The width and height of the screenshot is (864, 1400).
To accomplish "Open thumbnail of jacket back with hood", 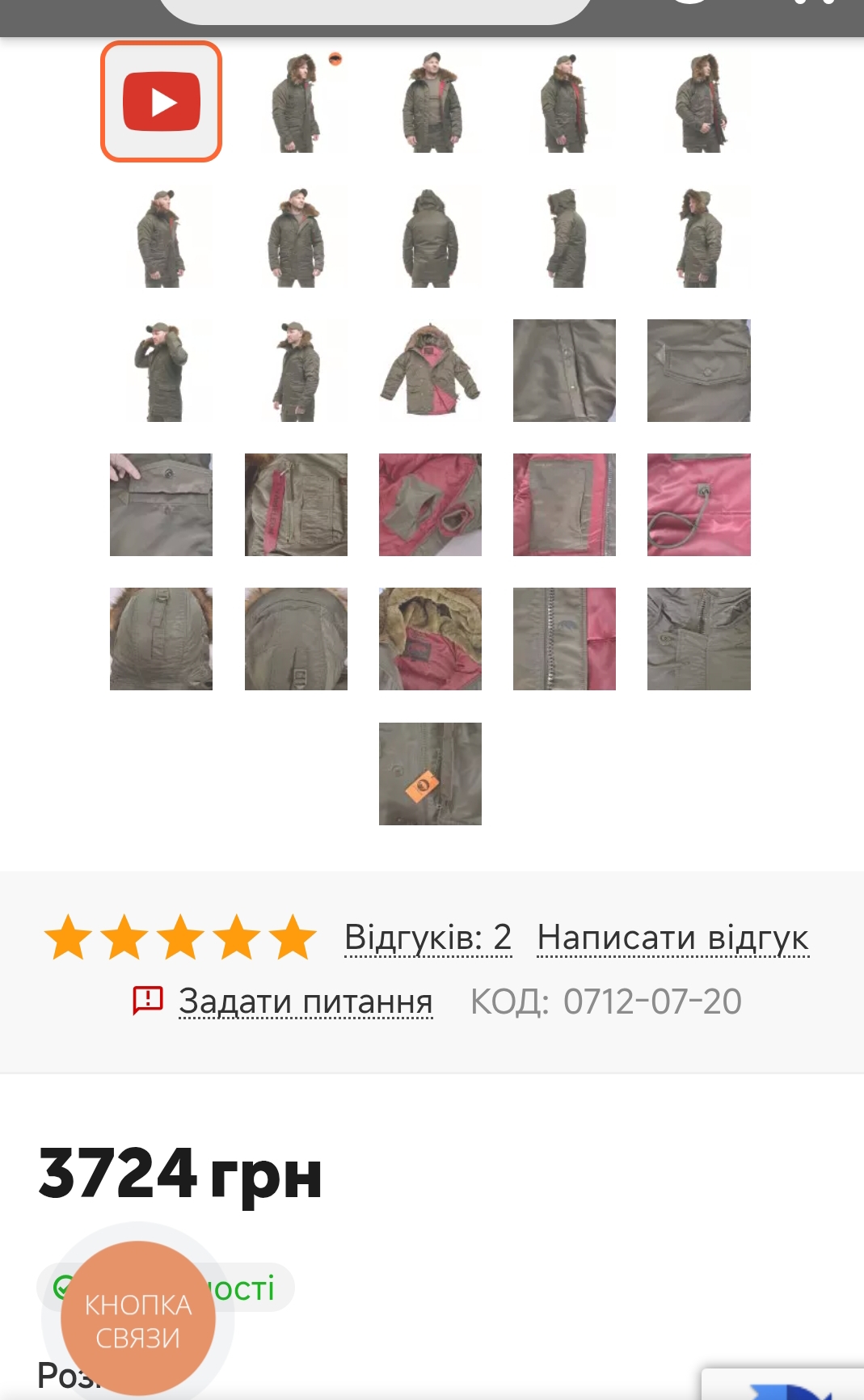I will [x=430, y=236].
